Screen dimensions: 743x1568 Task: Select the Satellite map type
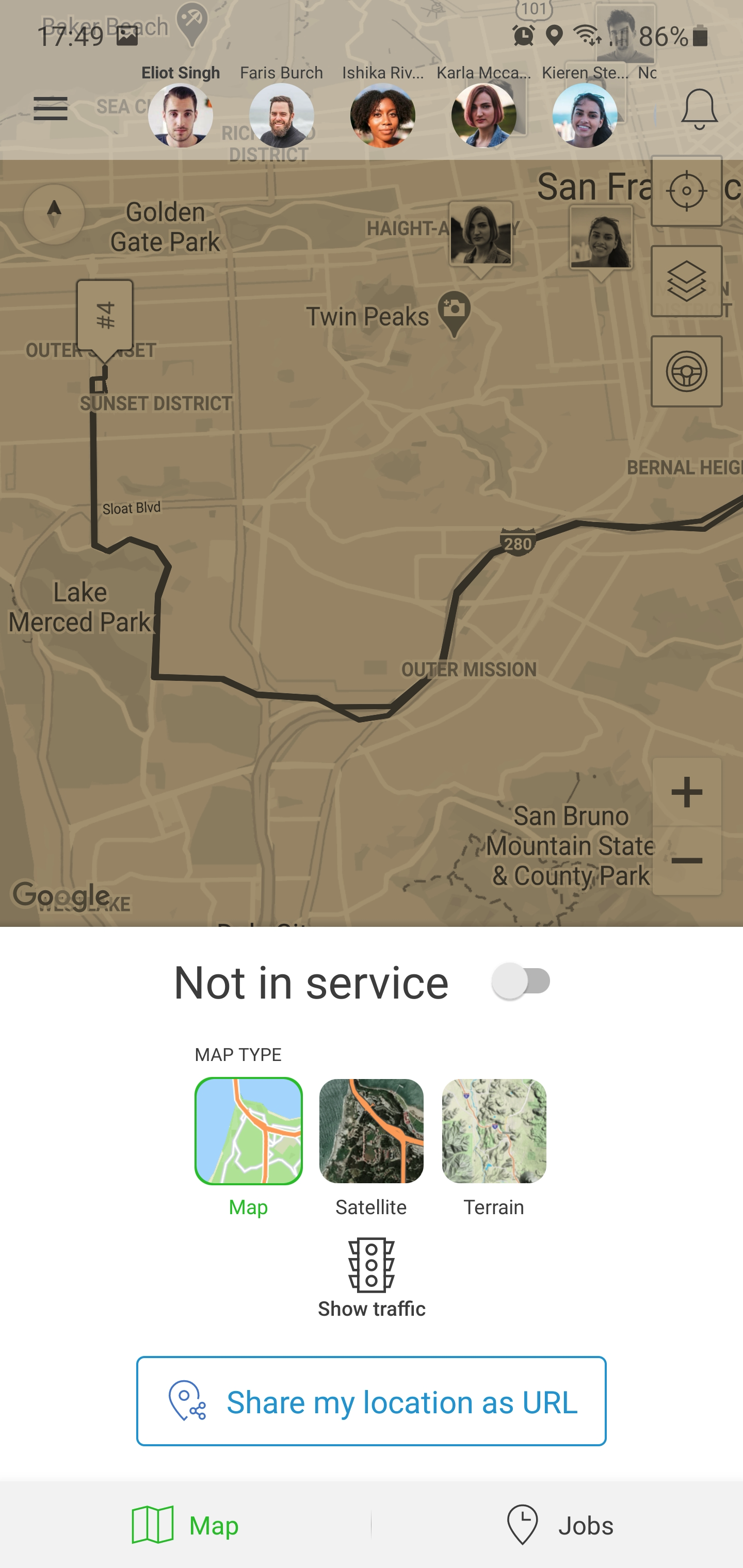(x=371, y=1131)
